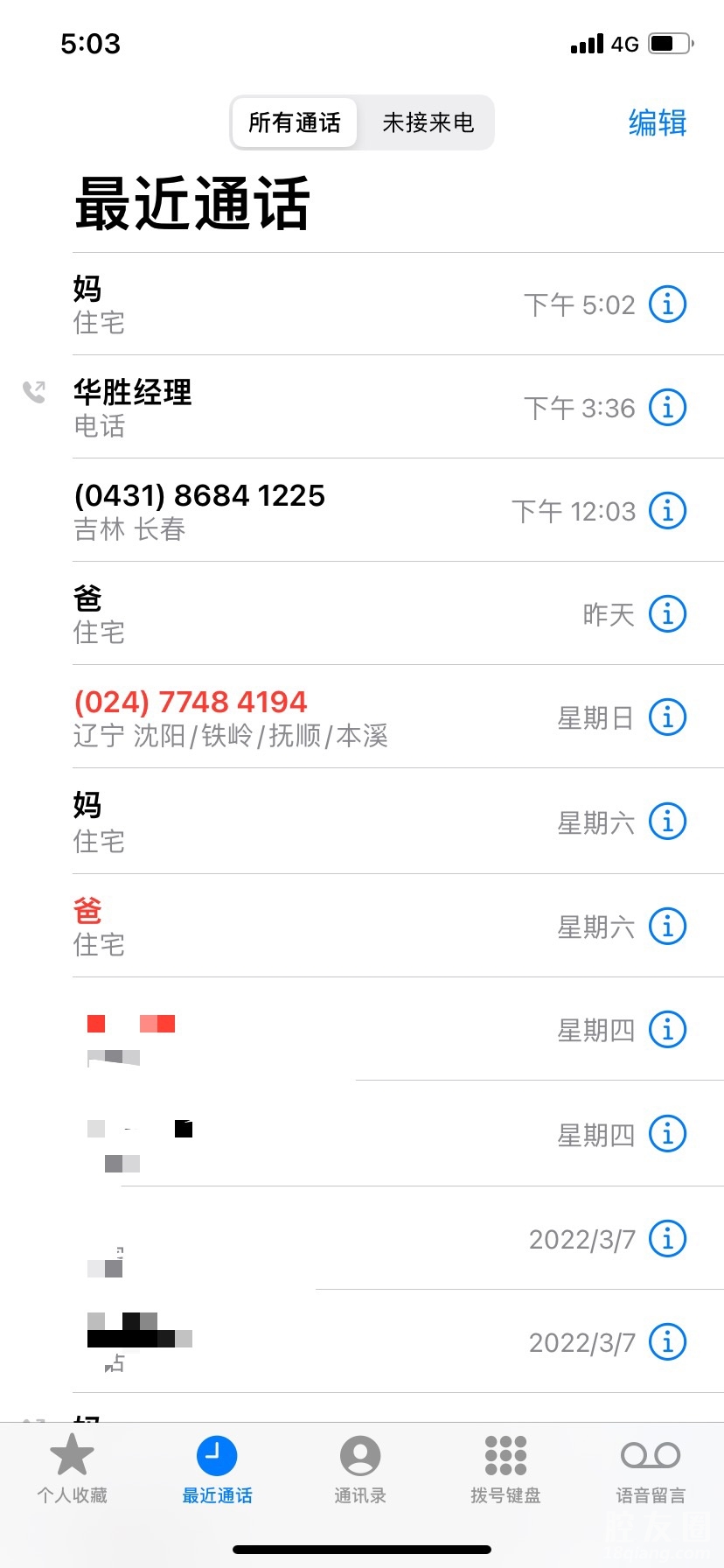Open the 通讯录 contacts tab
Image resolution: width=724 pixels, height=1568 pixels.
[360, 1470]
